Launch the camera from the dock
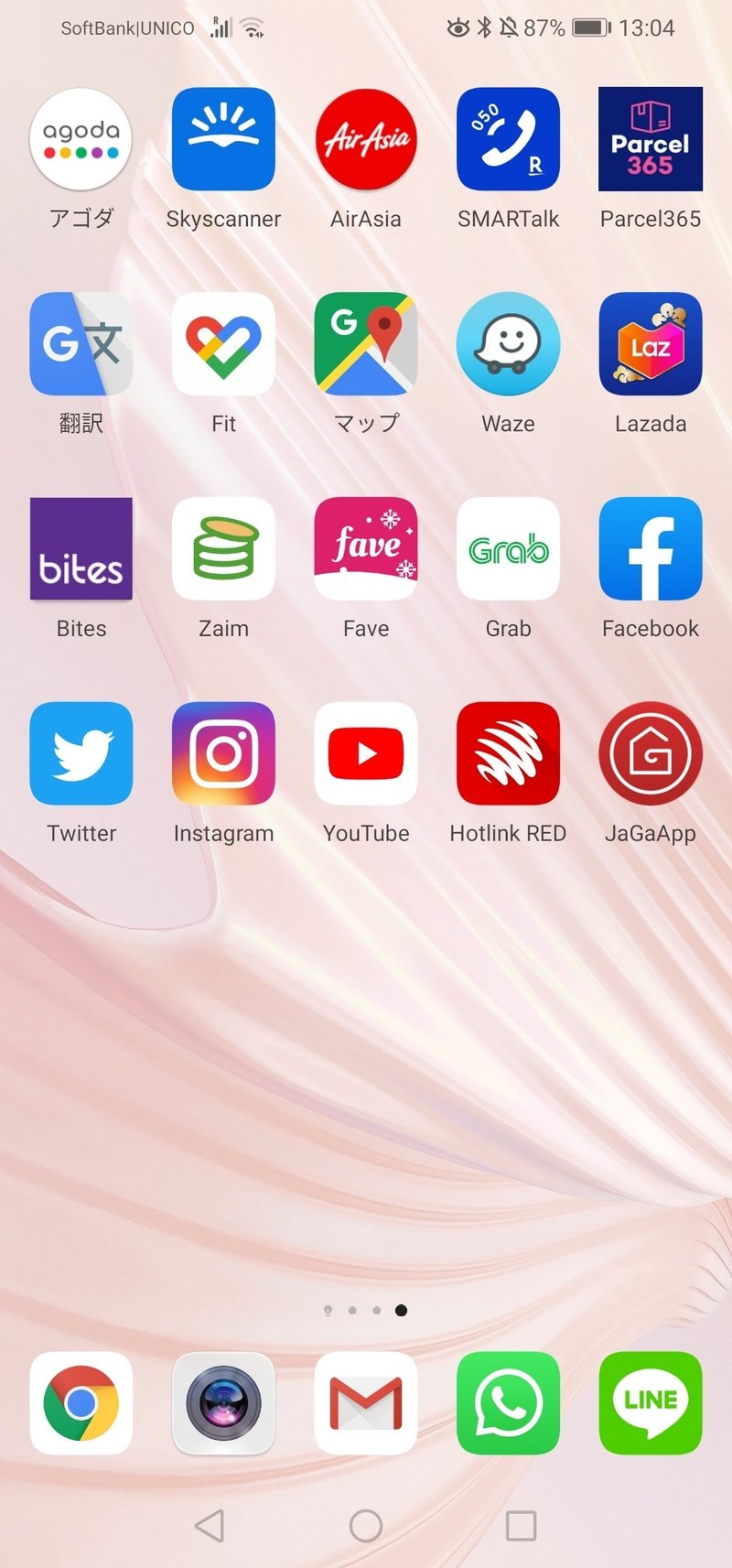Screen dimensions: 732x1568 [x=223, y=1403]
